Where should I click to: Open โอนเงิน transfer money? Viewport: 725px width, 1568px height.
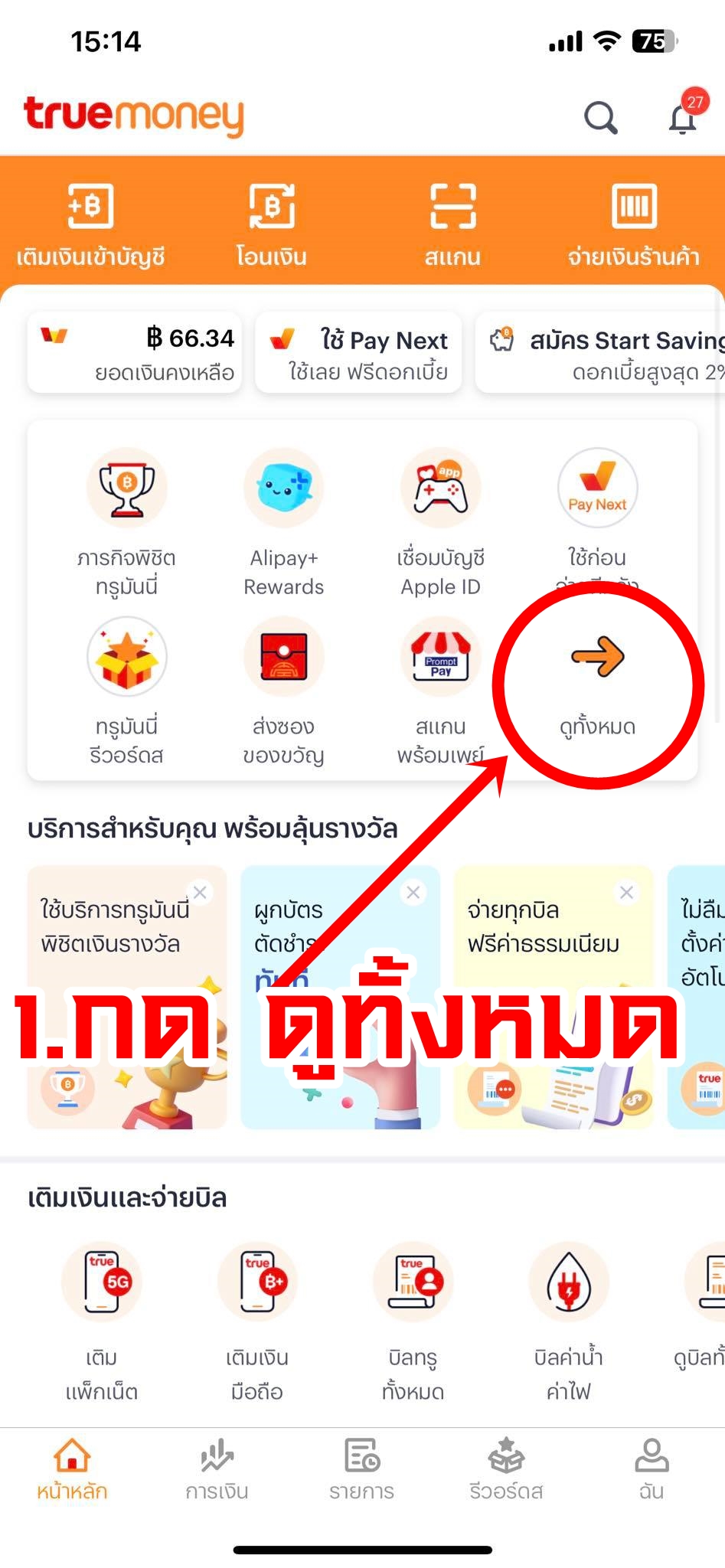[x=271, y=224]
